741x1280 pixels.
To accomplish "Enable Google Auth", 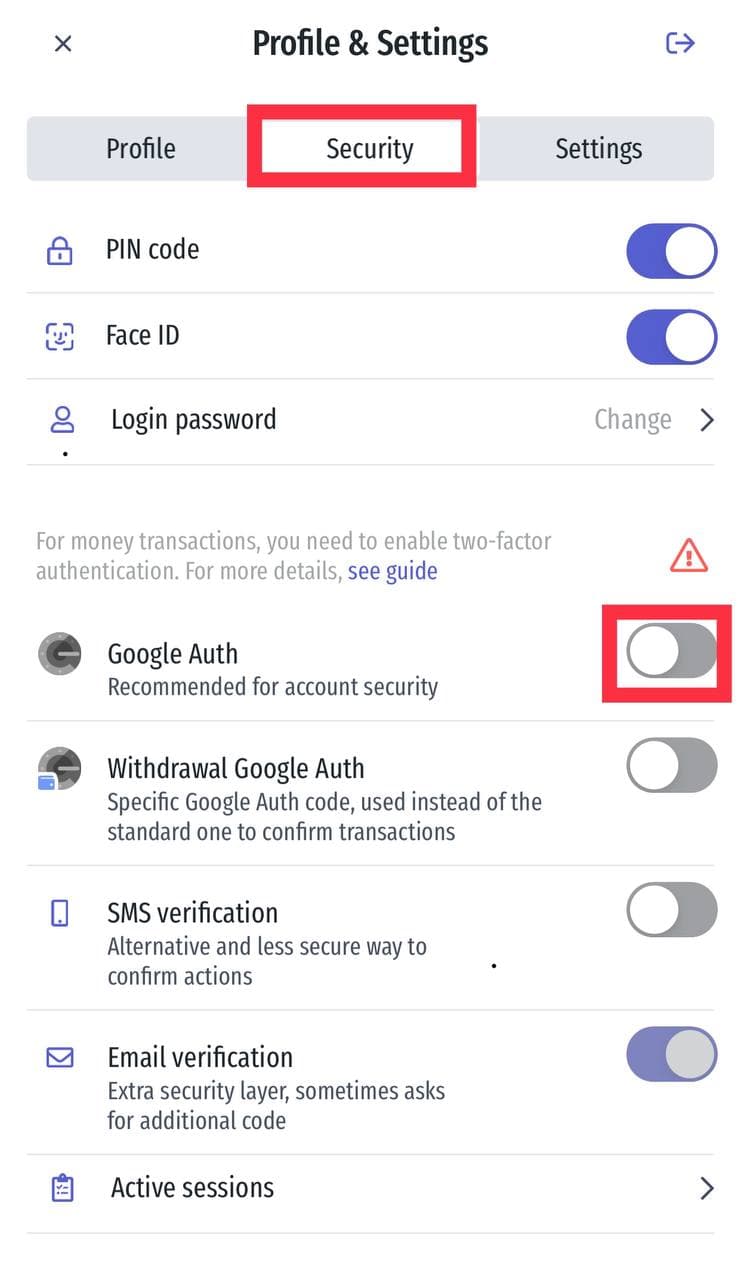I will coord(671,653).
